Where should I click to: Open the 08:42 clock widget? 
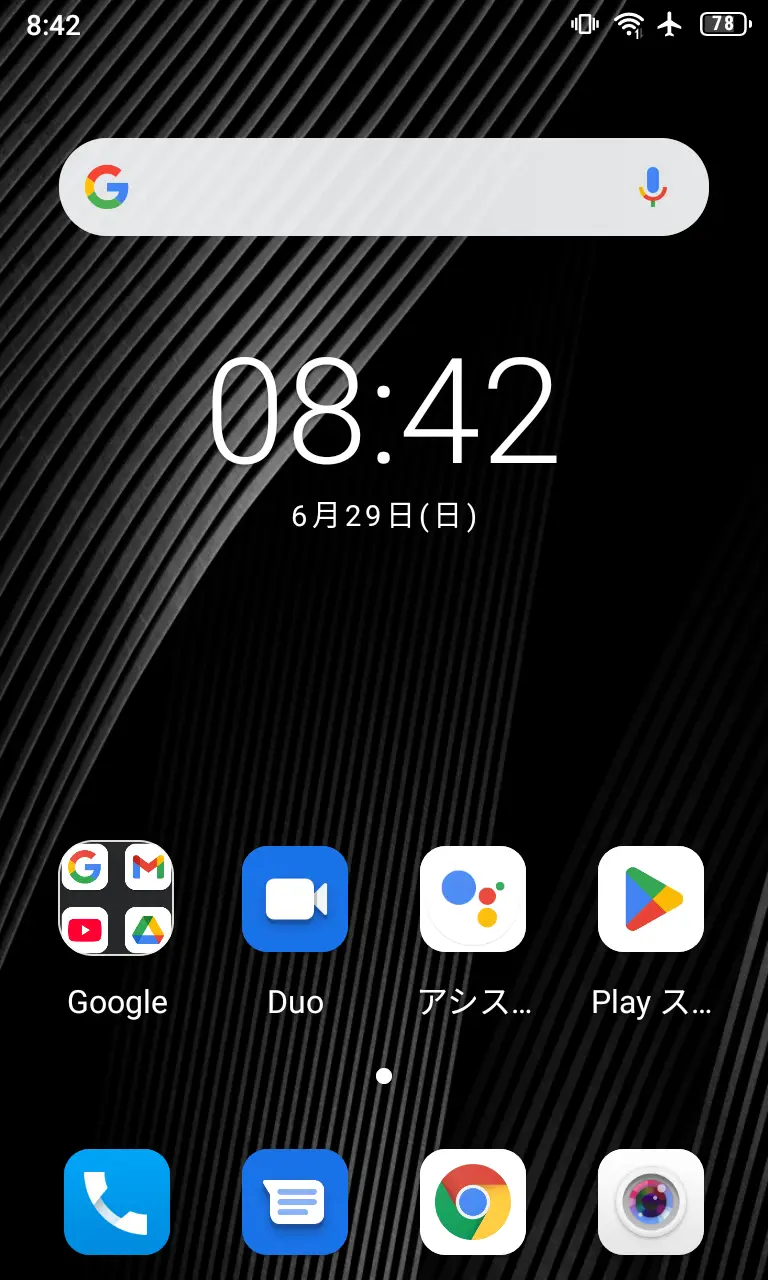click(x=383, y=410)
